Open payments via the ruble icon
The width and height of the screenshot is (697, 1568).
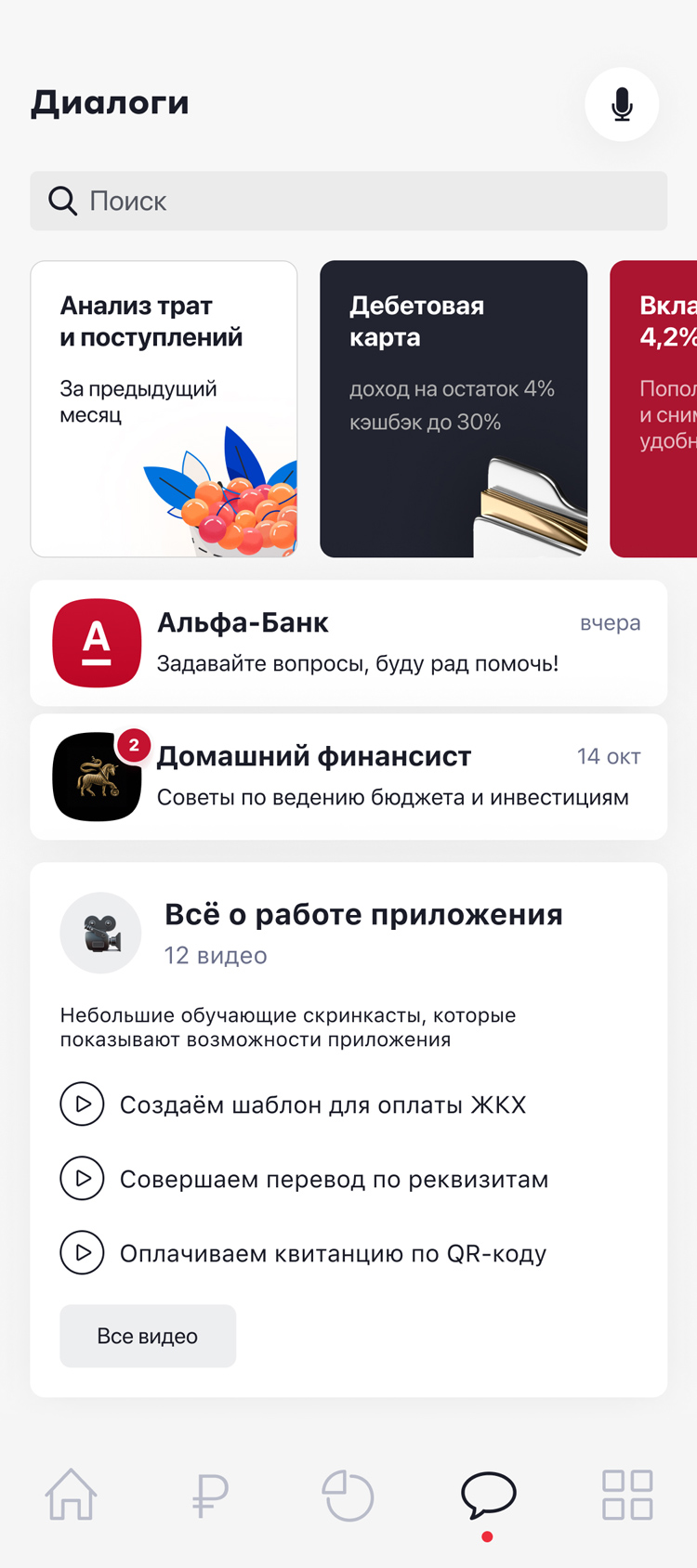click(x=209, y=1494)
